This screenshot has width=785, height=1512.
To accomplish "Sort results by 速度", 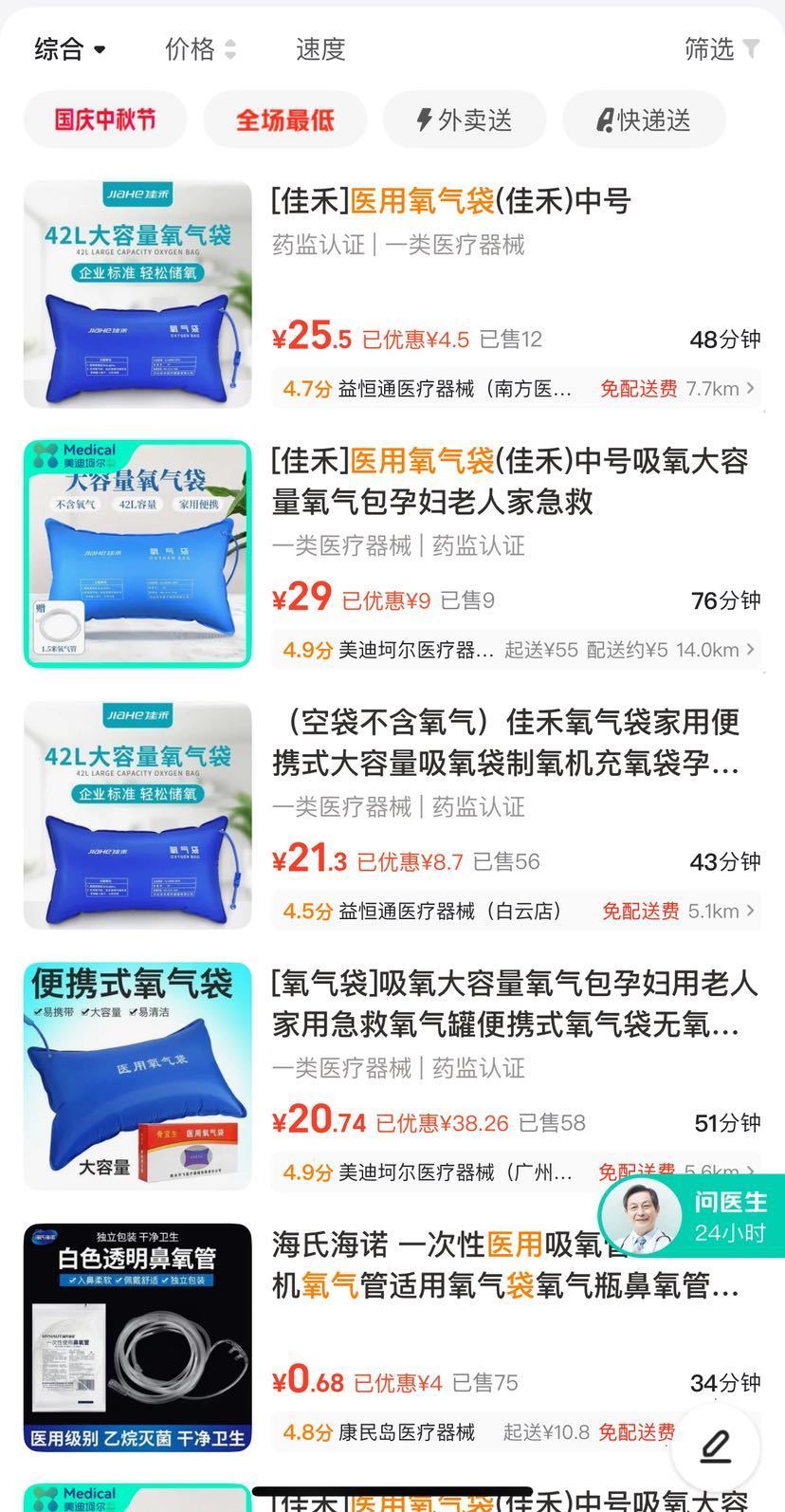I will coord(320,48).
